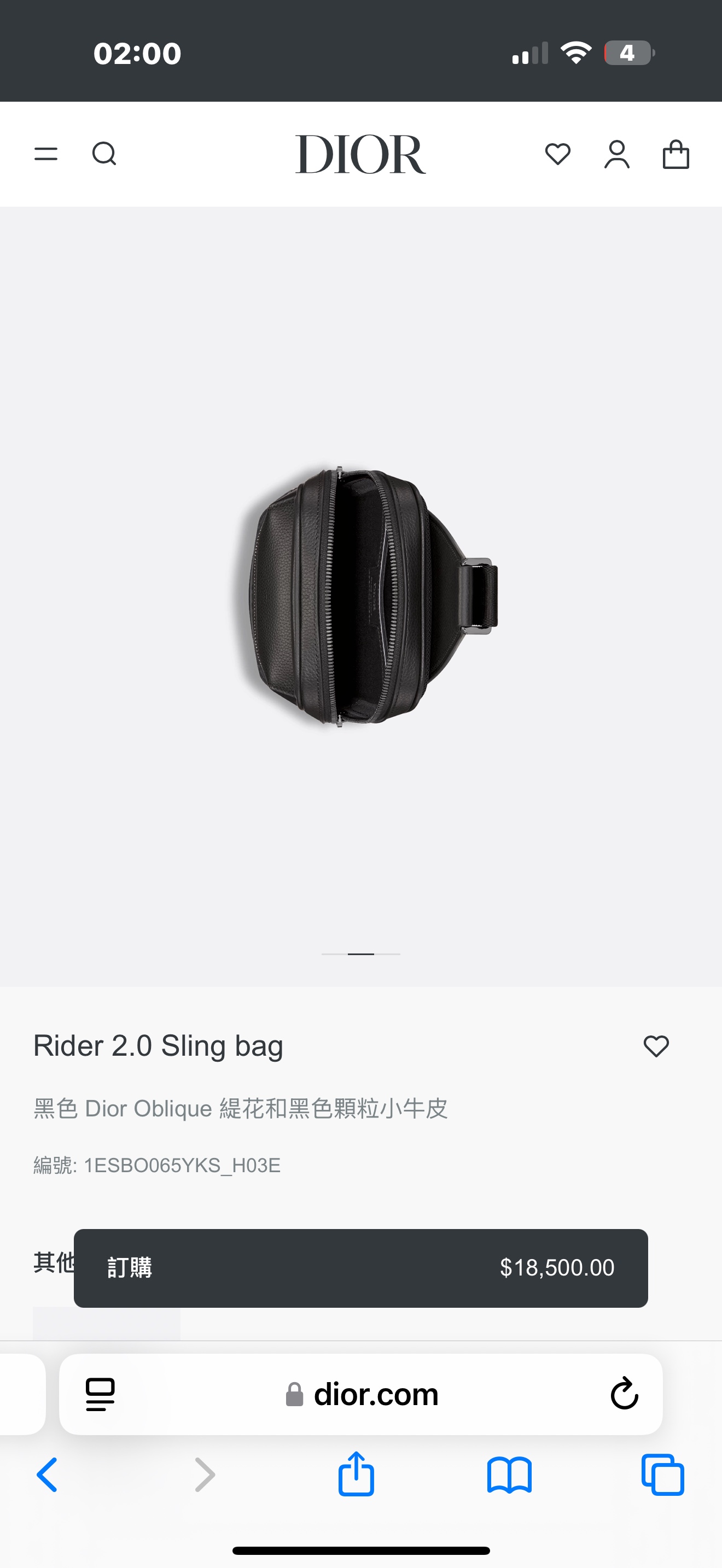
Task: Open the wishlist heart in header
Action: 557,154
